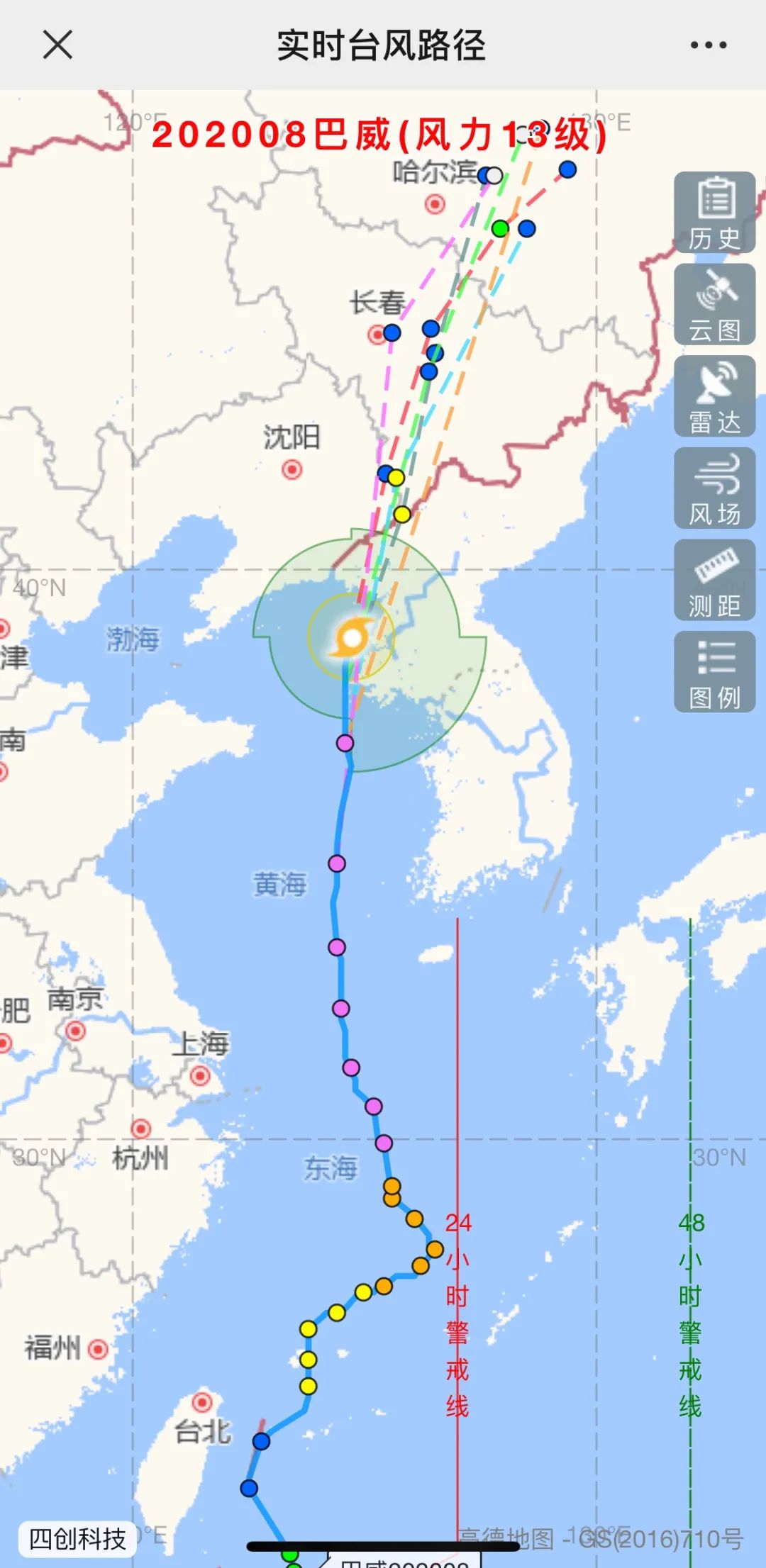Open the 历史 typhoon history panel

714,213
